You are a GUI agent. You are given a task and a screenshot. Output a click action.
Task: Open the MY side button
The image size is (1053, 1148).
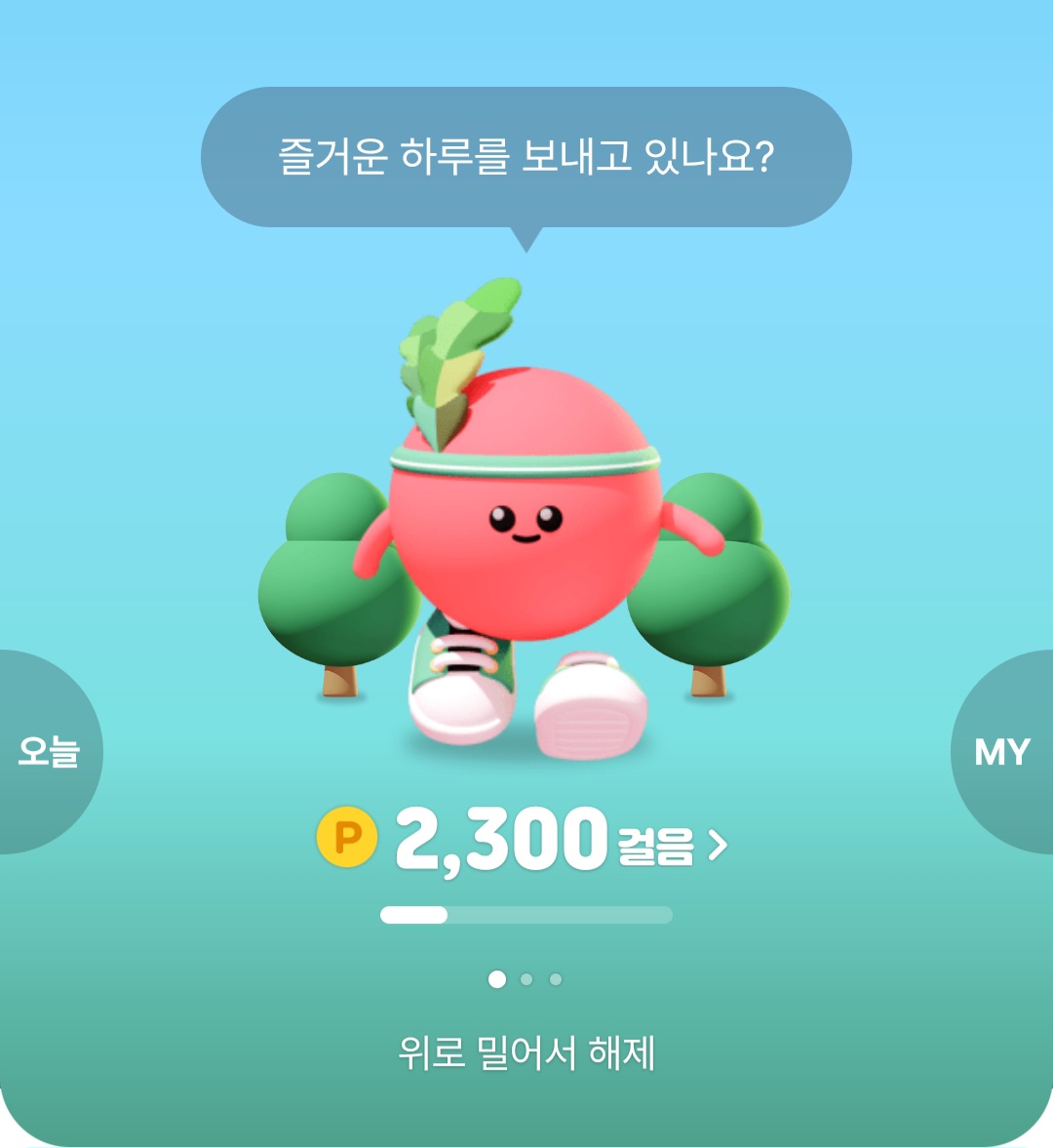pos(1003,752)
